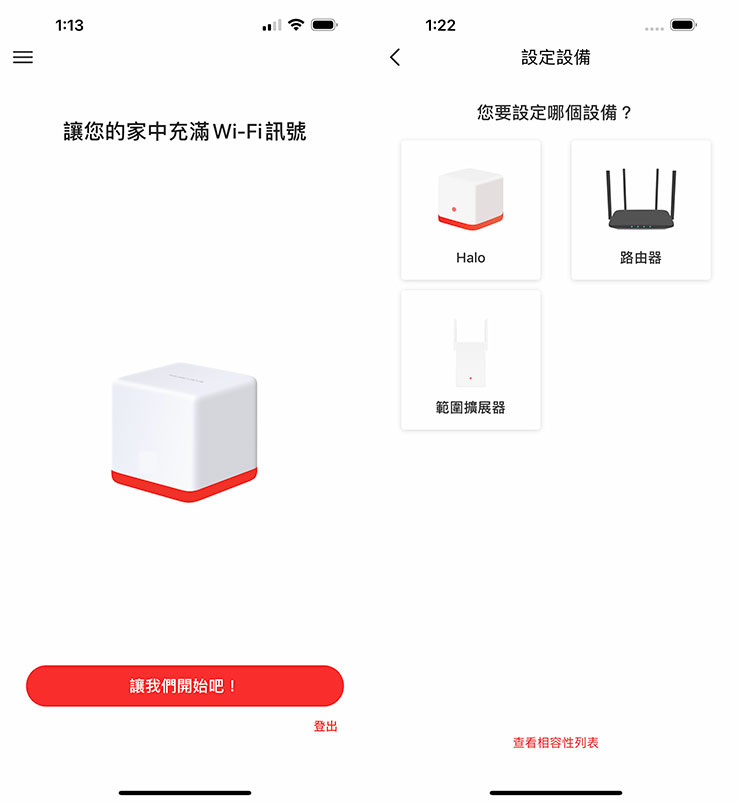Image resolution: width=740 pixels, height=802 pixels.
Task: Open the 查看相容性列表 compatibility list
Action: click(555, 743)
